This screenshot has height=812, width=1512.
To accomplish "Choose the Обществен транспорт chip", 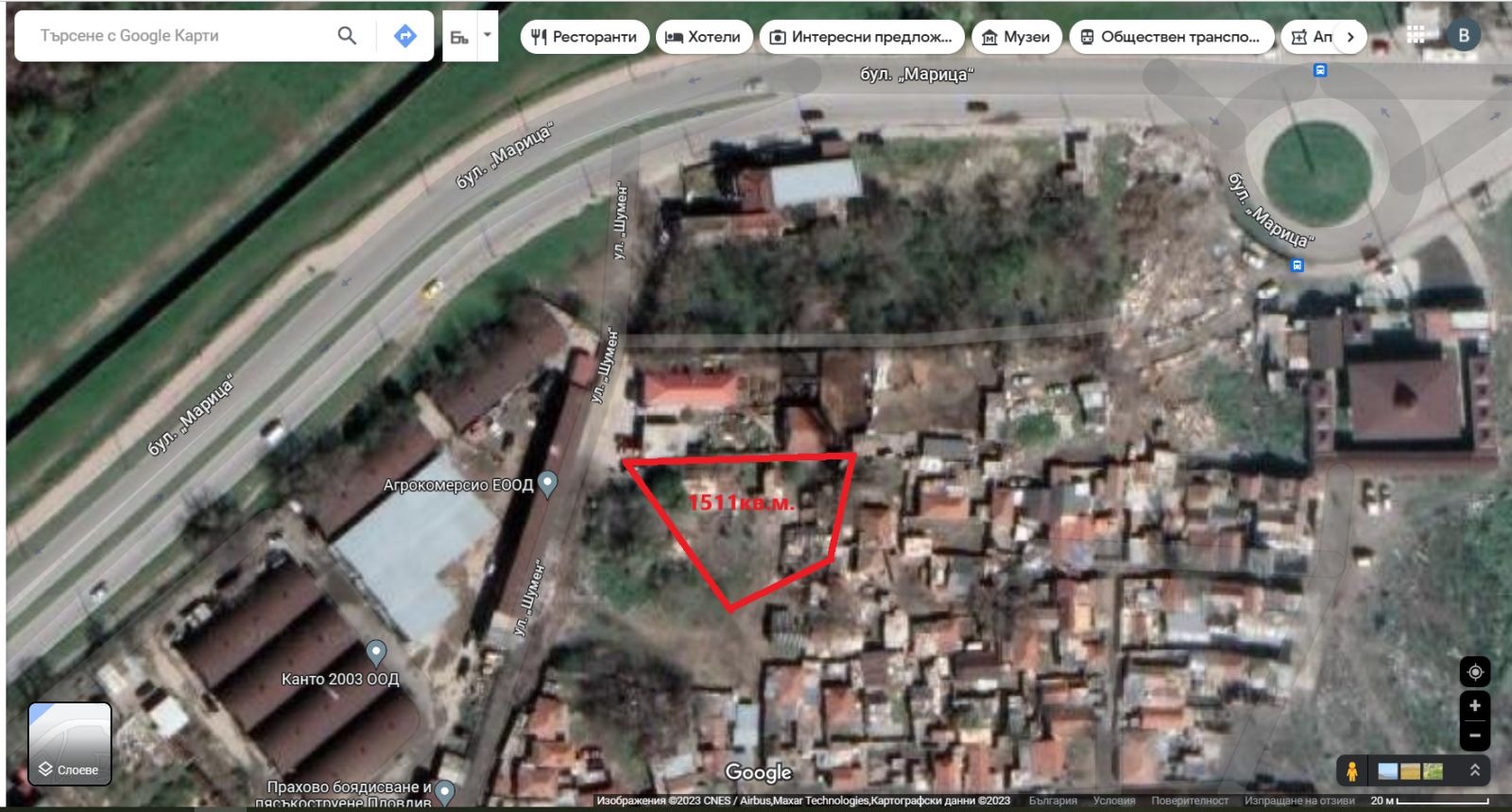I will click(x=1170, y=37).
